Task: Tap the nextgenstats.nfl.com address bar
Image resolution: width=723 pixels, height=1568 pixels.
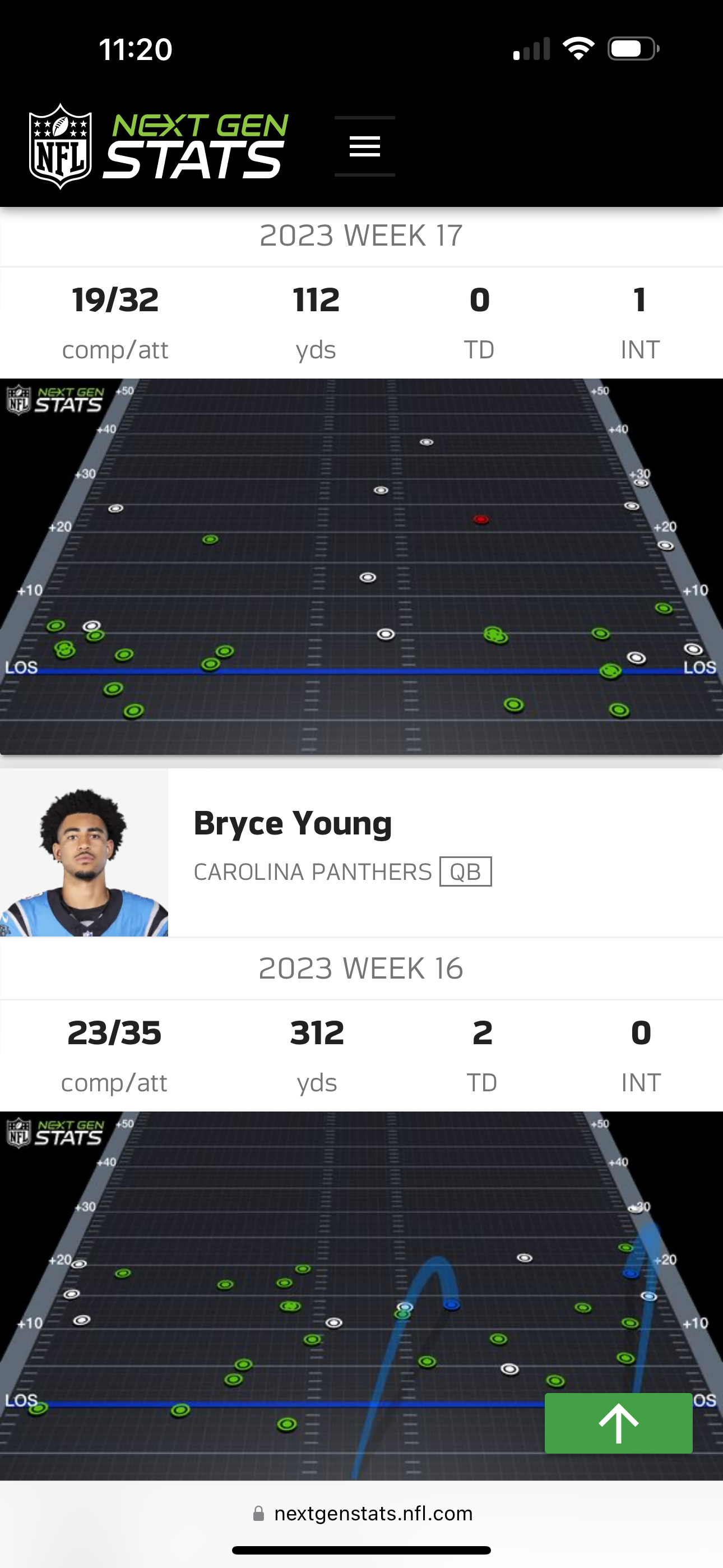Action: pyautogui.click(x=363, y=1513)
